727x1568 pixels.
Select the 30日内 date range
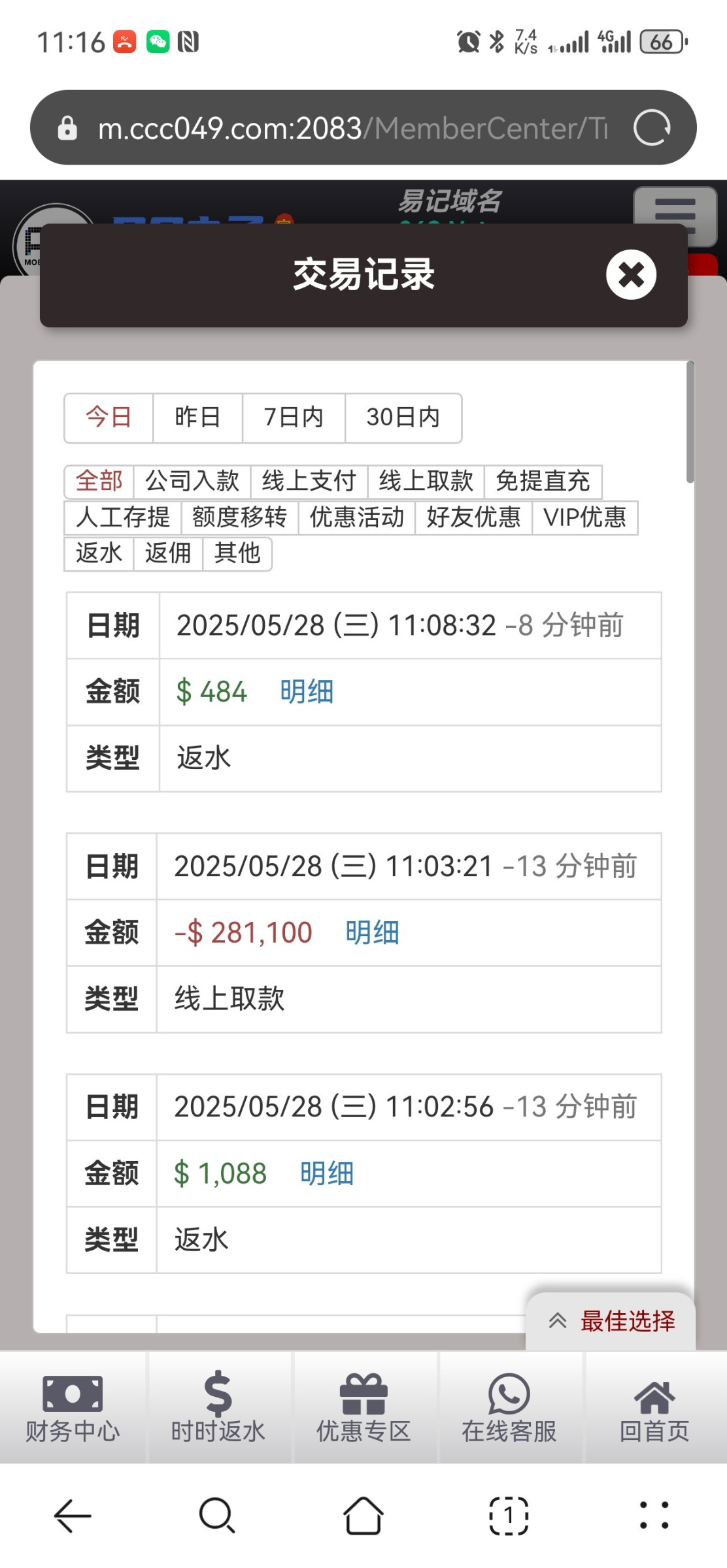point(403,417)
